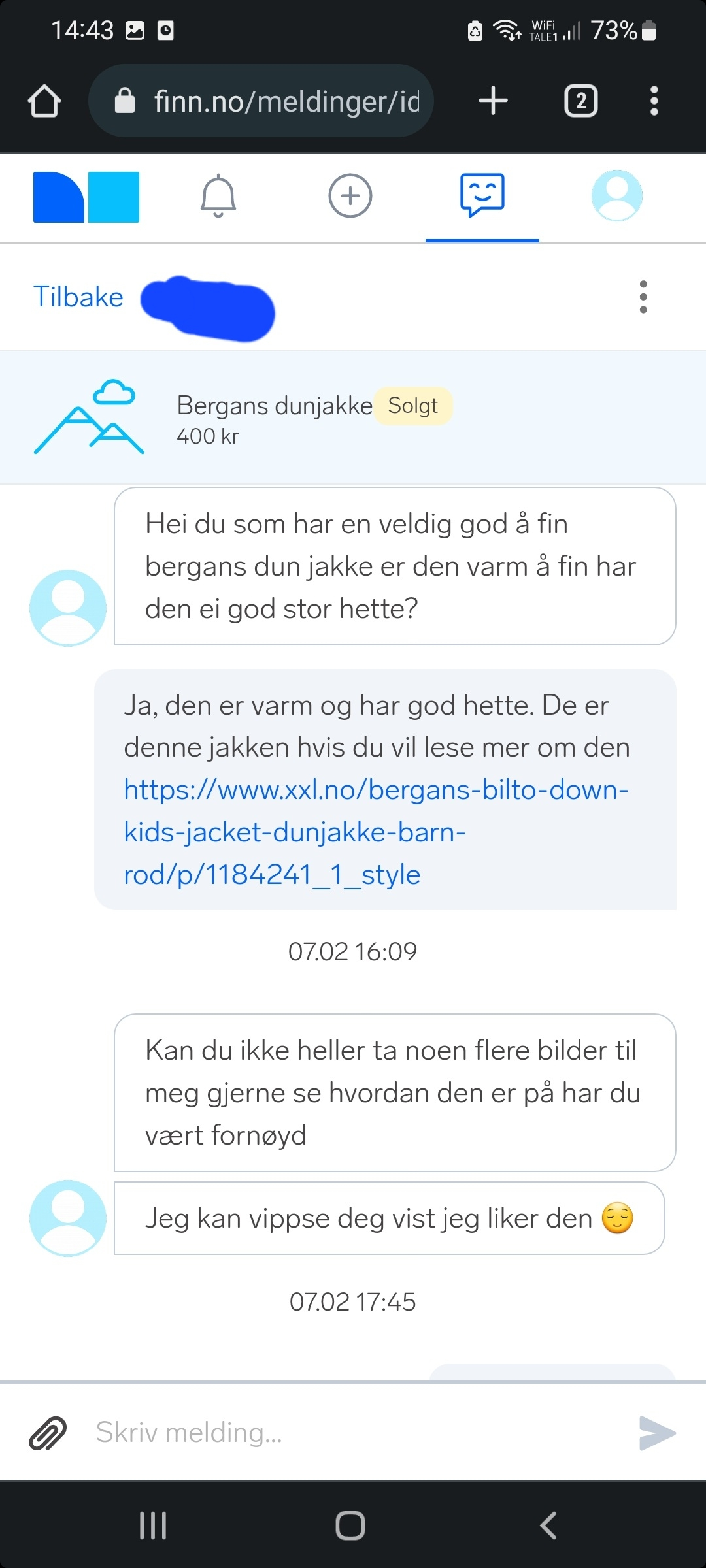Image resolution: width=706 pixels, height=1568 pixels.
Task: Send the message with arrow icon
Action: (x=657, y=1433)
